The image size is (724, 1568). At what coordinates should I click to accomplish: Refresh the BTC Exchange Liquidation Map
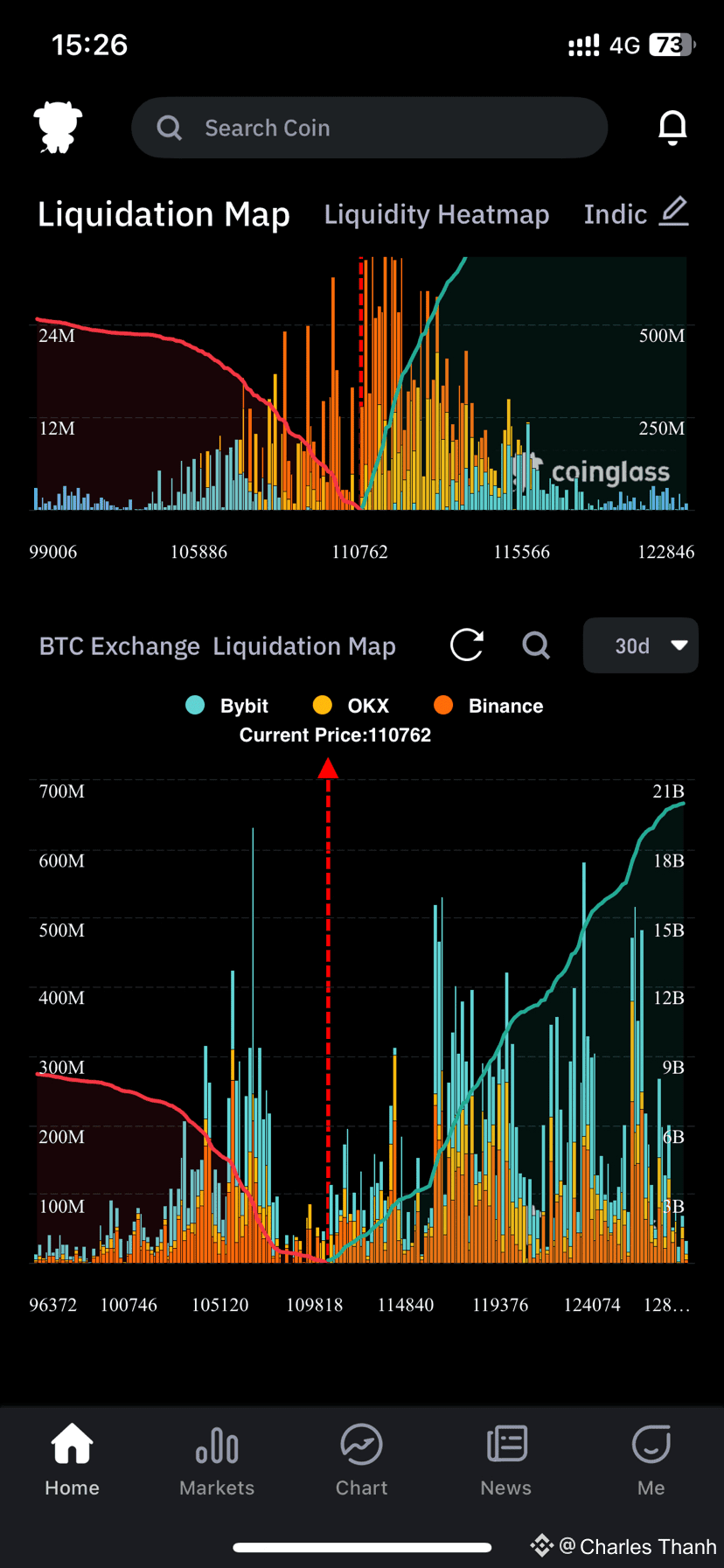467,645
